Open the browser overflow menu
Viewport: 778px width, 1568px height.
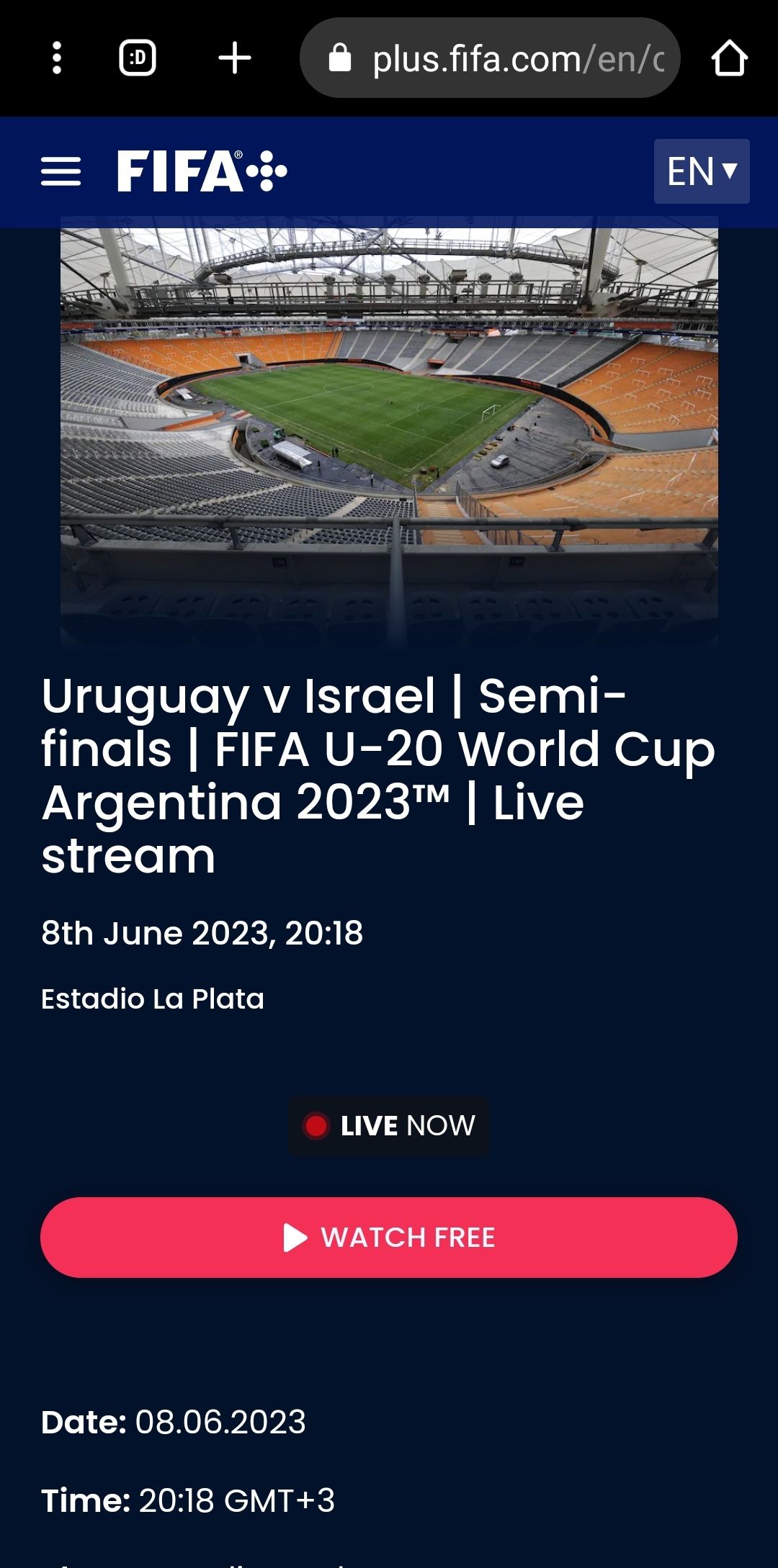57,58
